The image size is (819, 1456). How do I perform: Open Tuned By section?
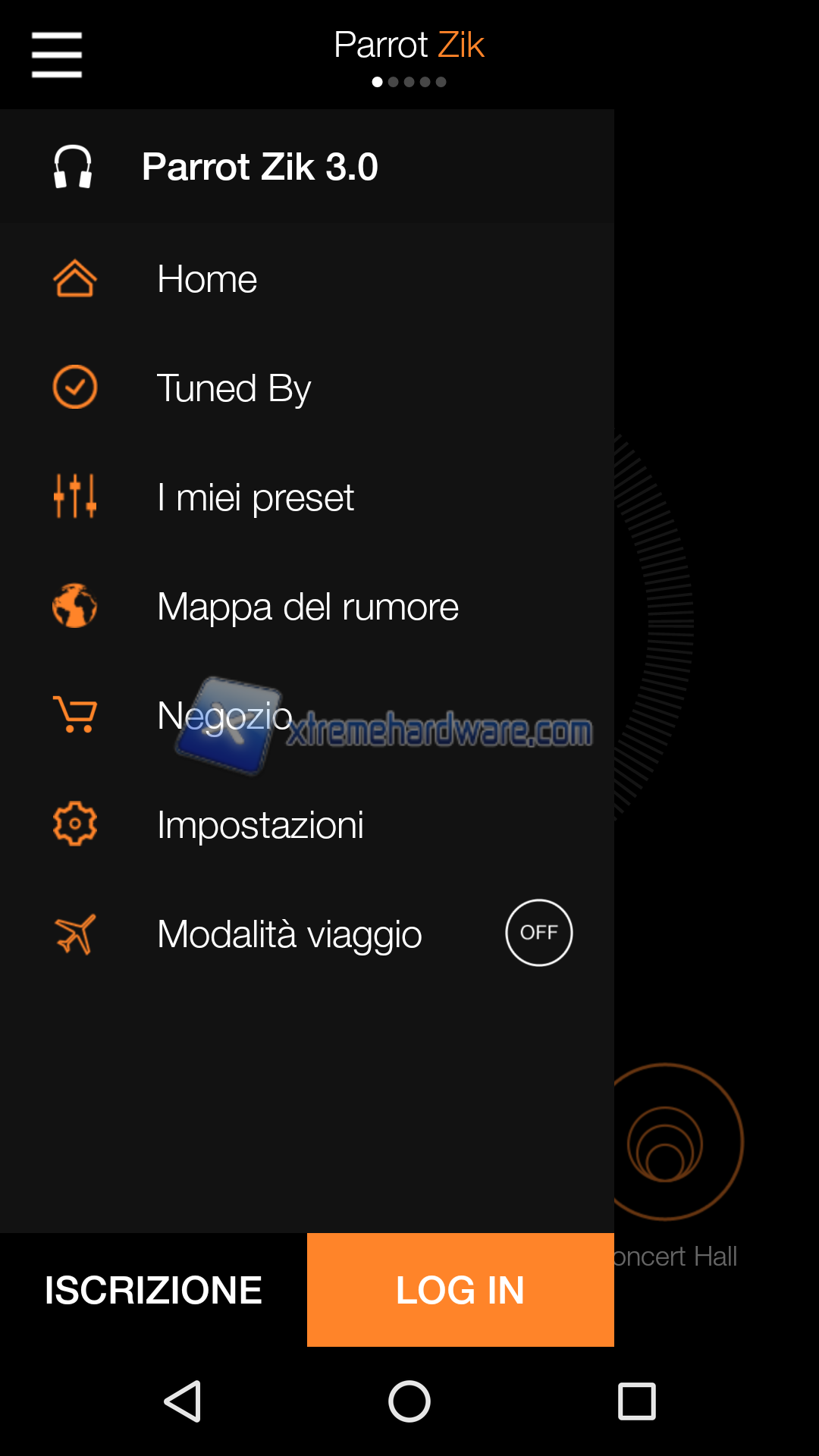click(234, 388)
